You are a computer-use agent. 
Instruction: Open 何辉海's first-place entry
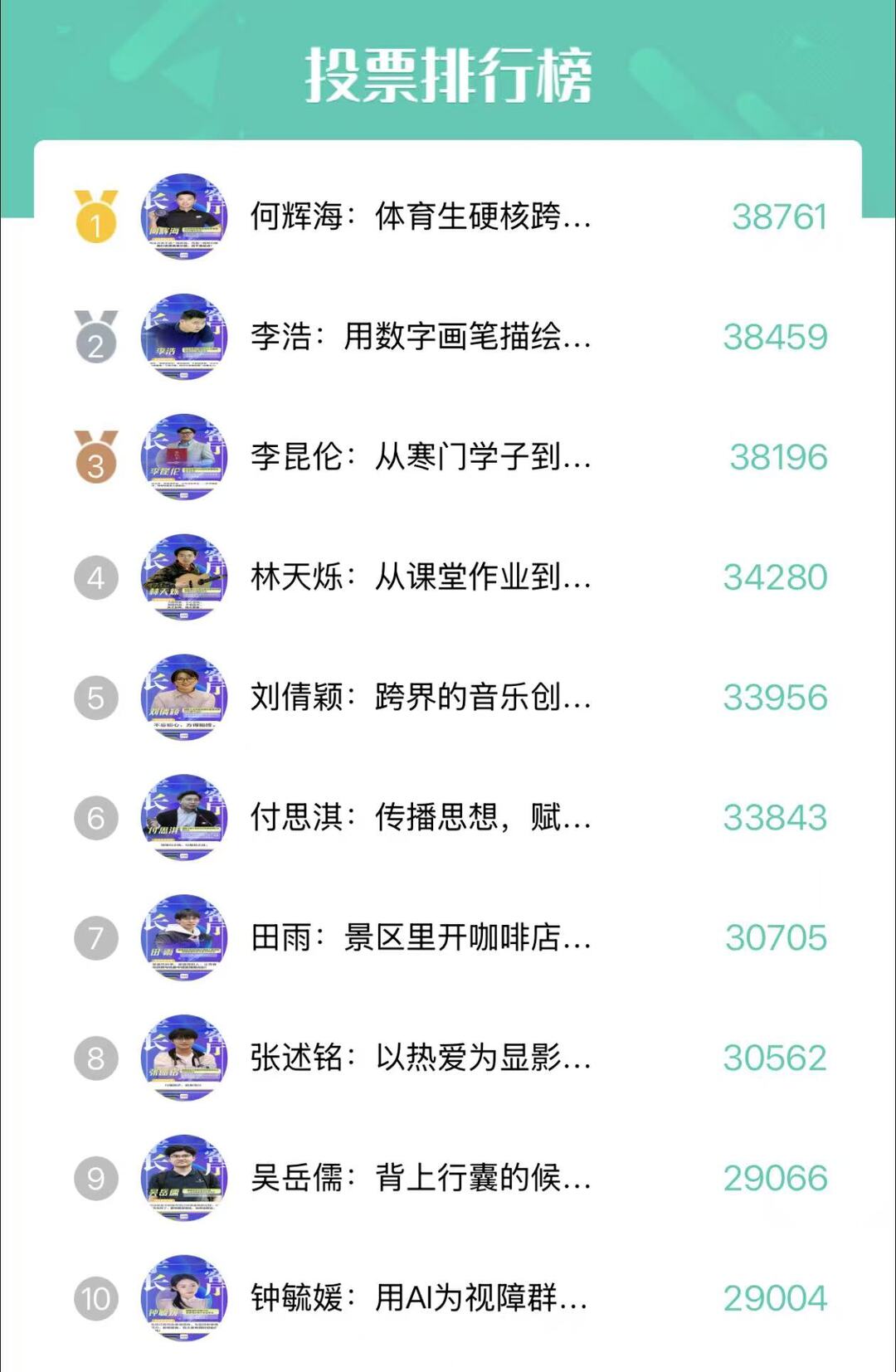[421, 217]
